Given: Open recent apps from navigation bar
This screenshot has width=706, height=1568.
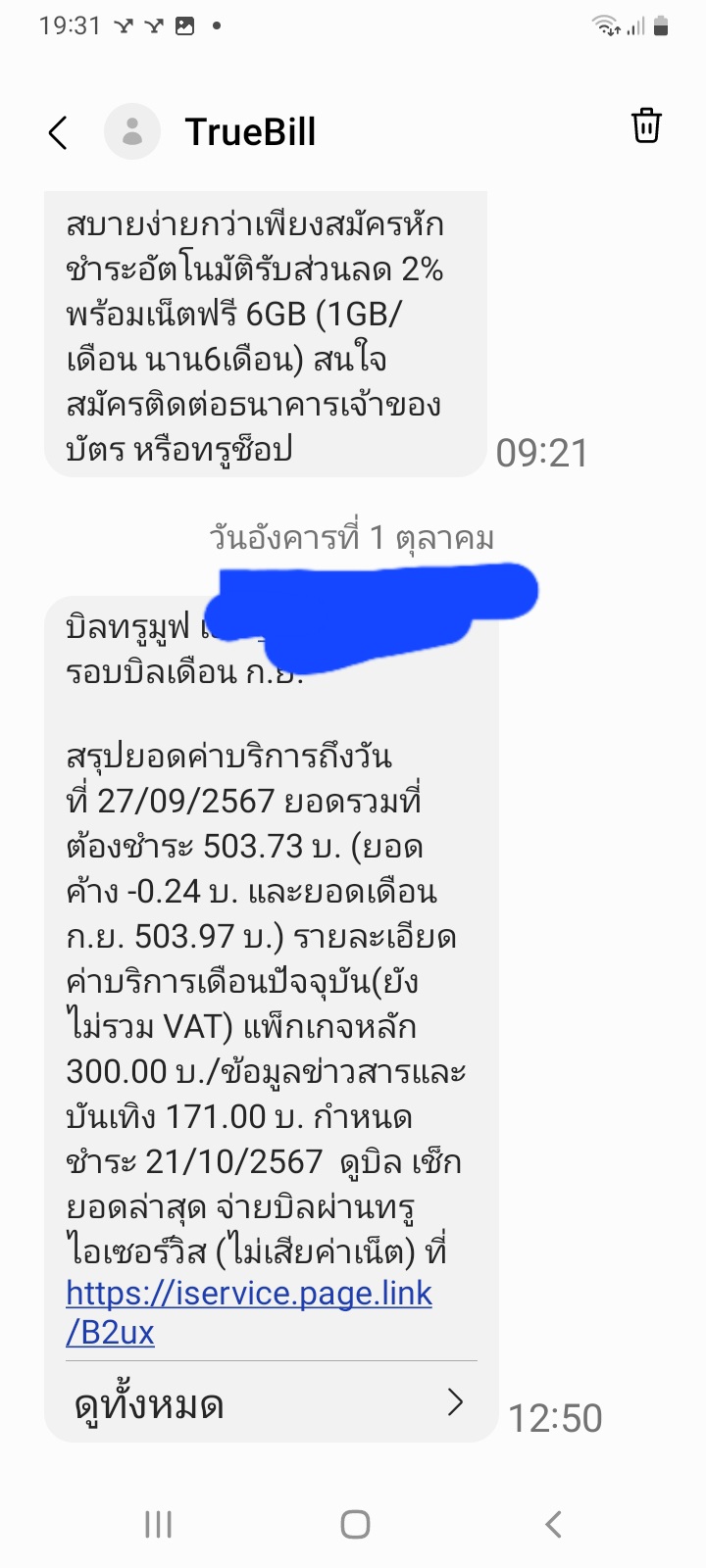Looking at the screenshot, I should click(158, 1524).
